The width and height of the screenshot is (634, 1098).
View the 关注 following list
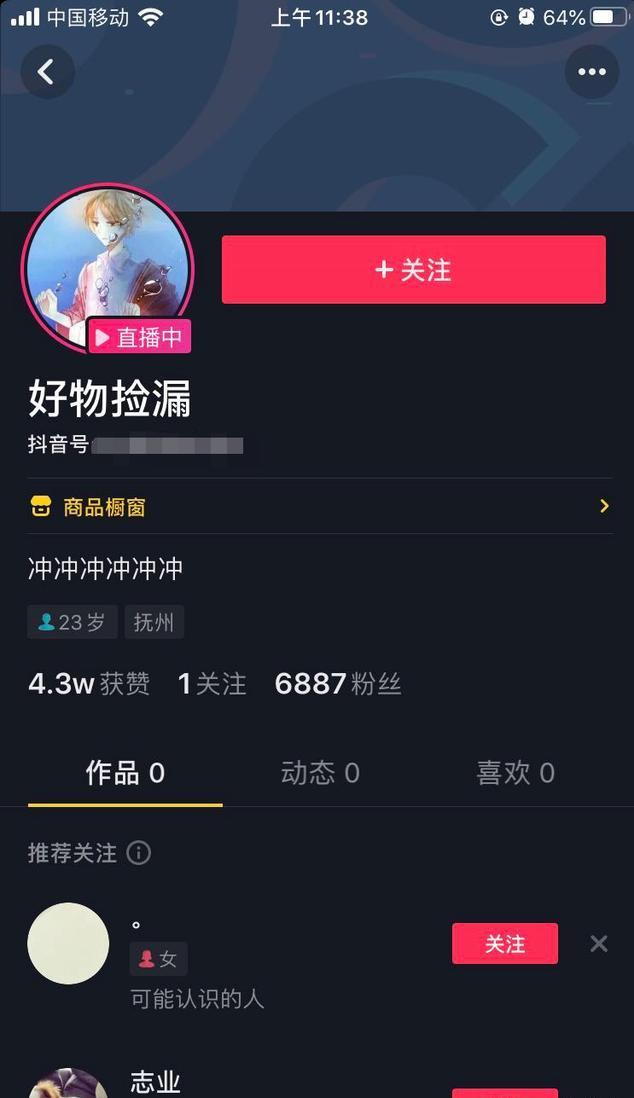[x=212, y=684]
